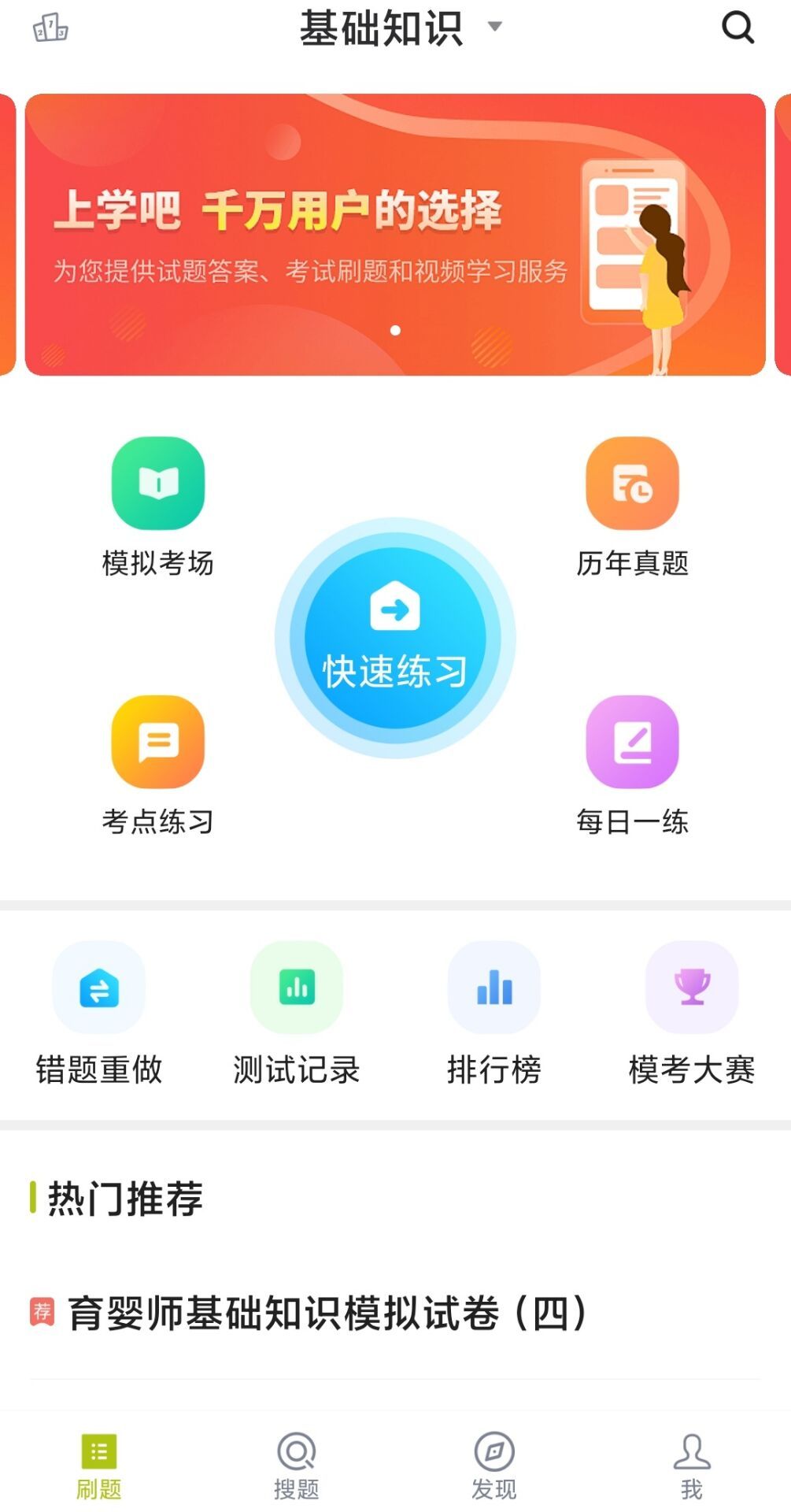The height and width of the screenshot is (1512, 791).
Task: Switch to the 搜题 tab
Action: [297, 1466]
